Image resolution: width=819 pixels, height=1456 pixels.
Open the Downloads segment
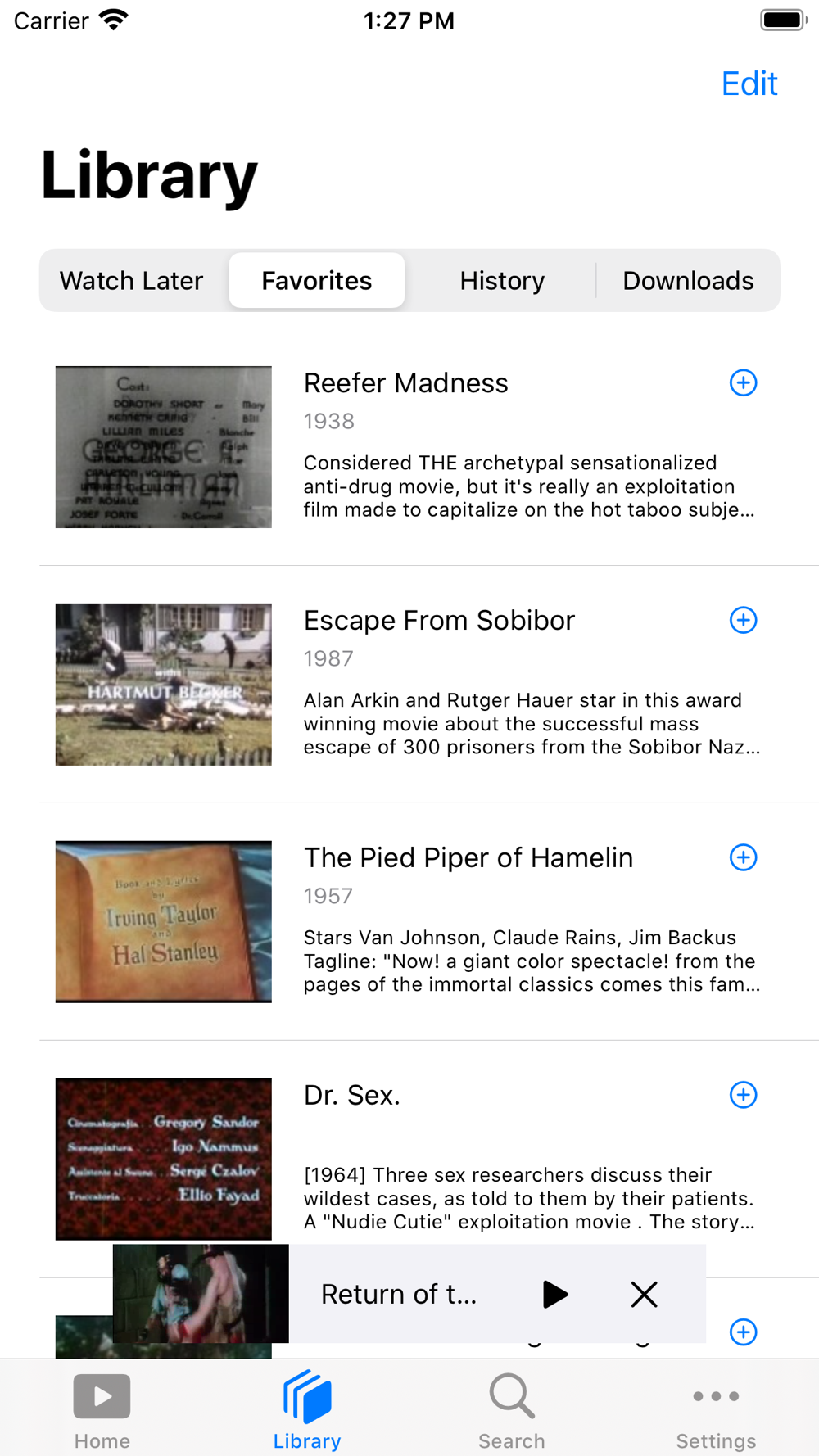[x=688, y=281]
